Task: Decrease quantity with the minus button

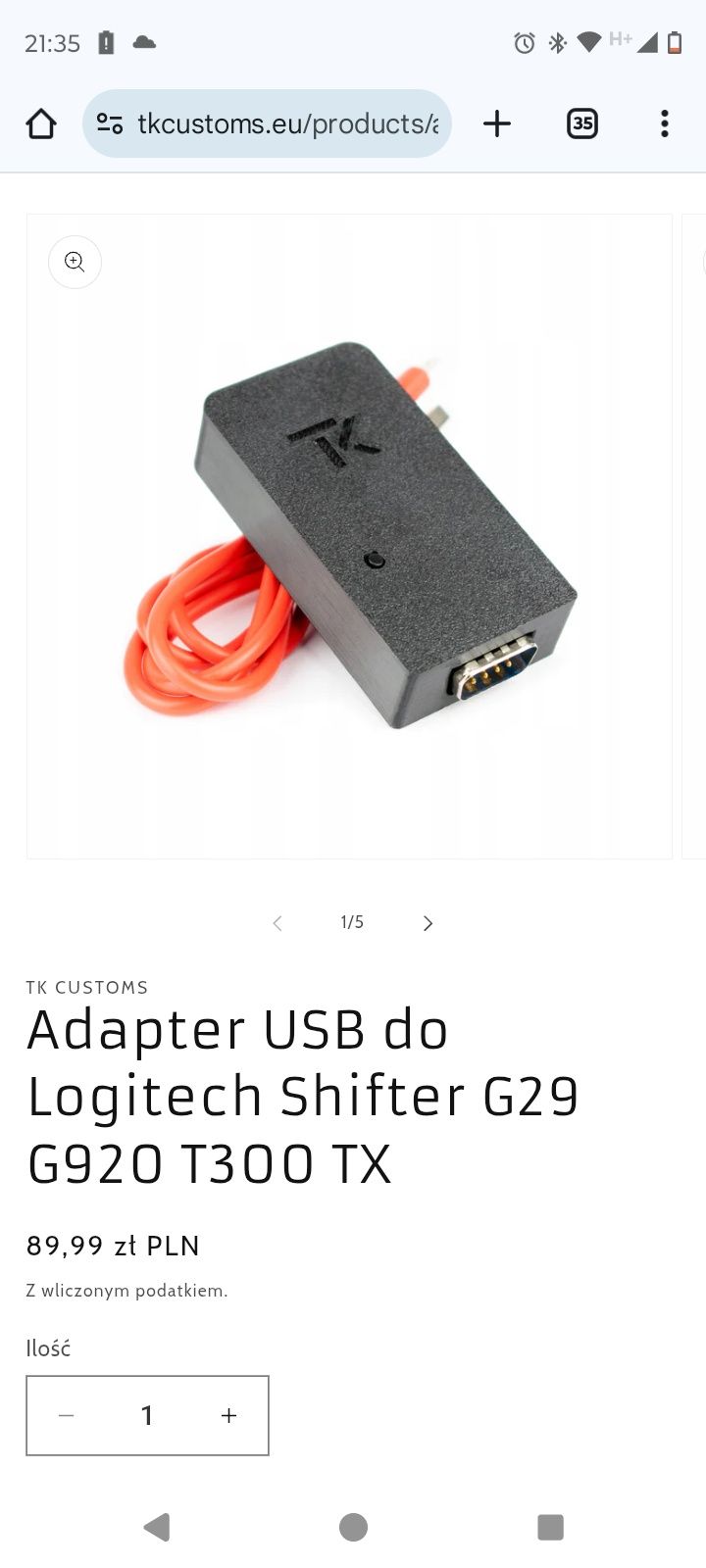Action: pyautogui.click(x=67, y=1415)
